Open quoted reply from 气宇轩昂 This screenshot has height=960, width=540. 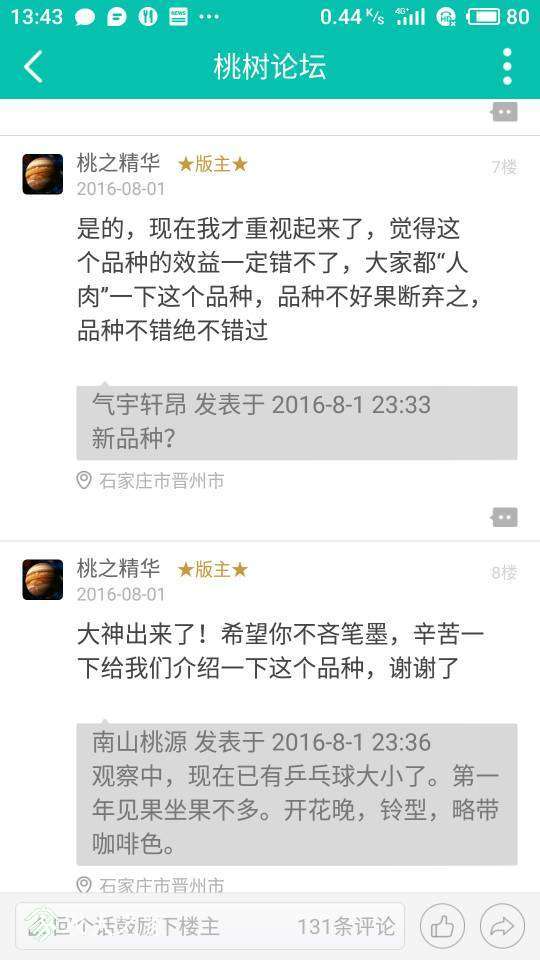tap(297, 422)
